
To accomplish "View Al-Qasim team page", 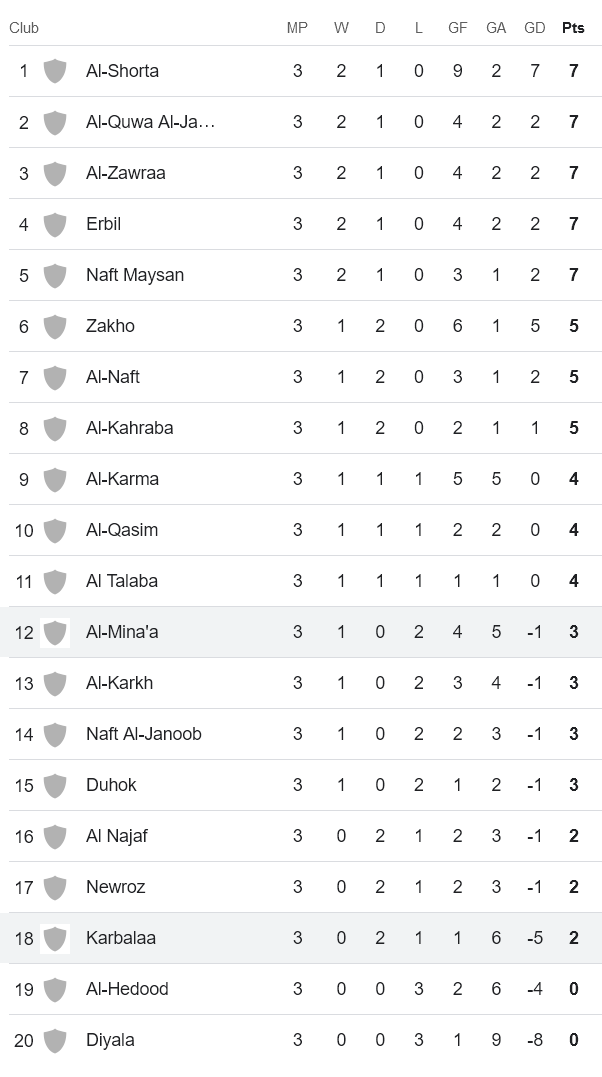I will (122, 530).
